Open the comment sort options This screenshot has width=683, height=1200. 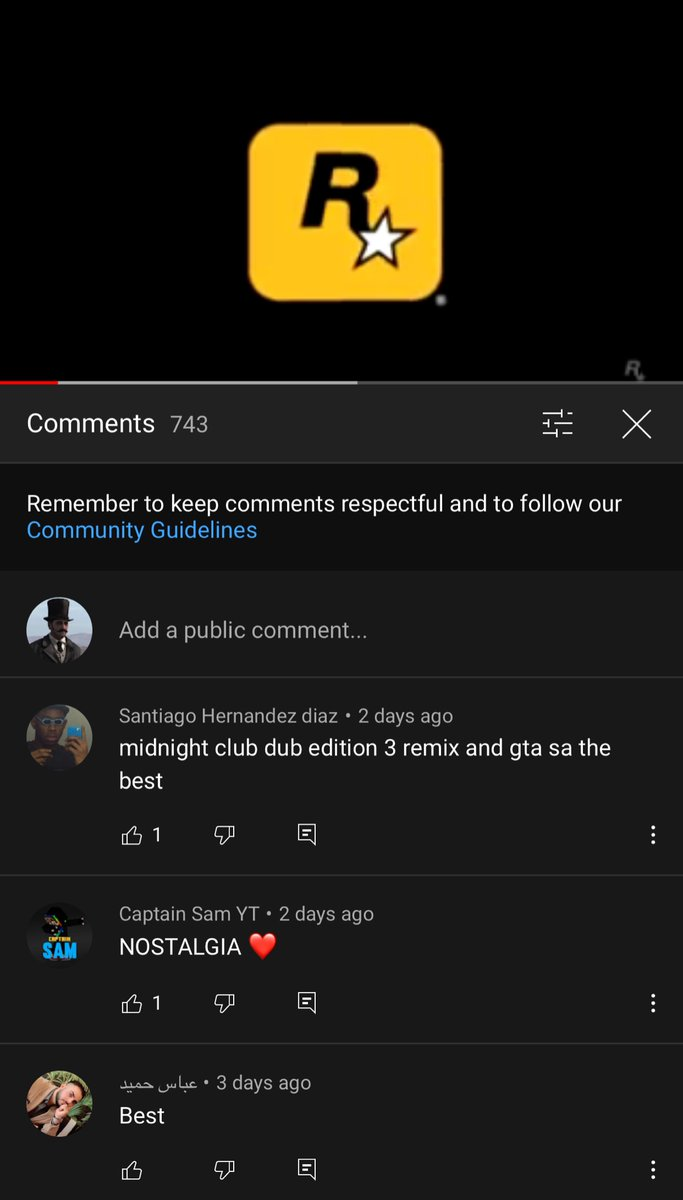tap(558, 424)
